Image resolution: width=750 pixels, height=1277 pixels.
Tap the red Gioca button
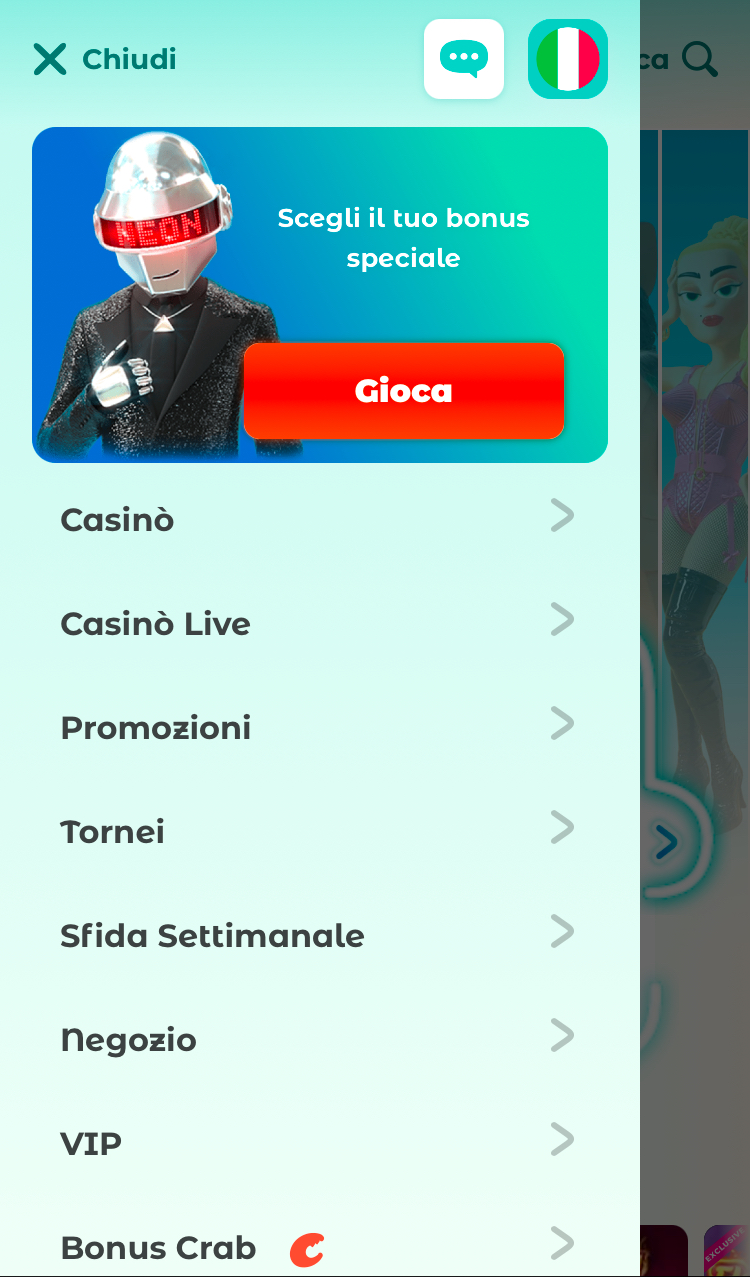[404, 391]
